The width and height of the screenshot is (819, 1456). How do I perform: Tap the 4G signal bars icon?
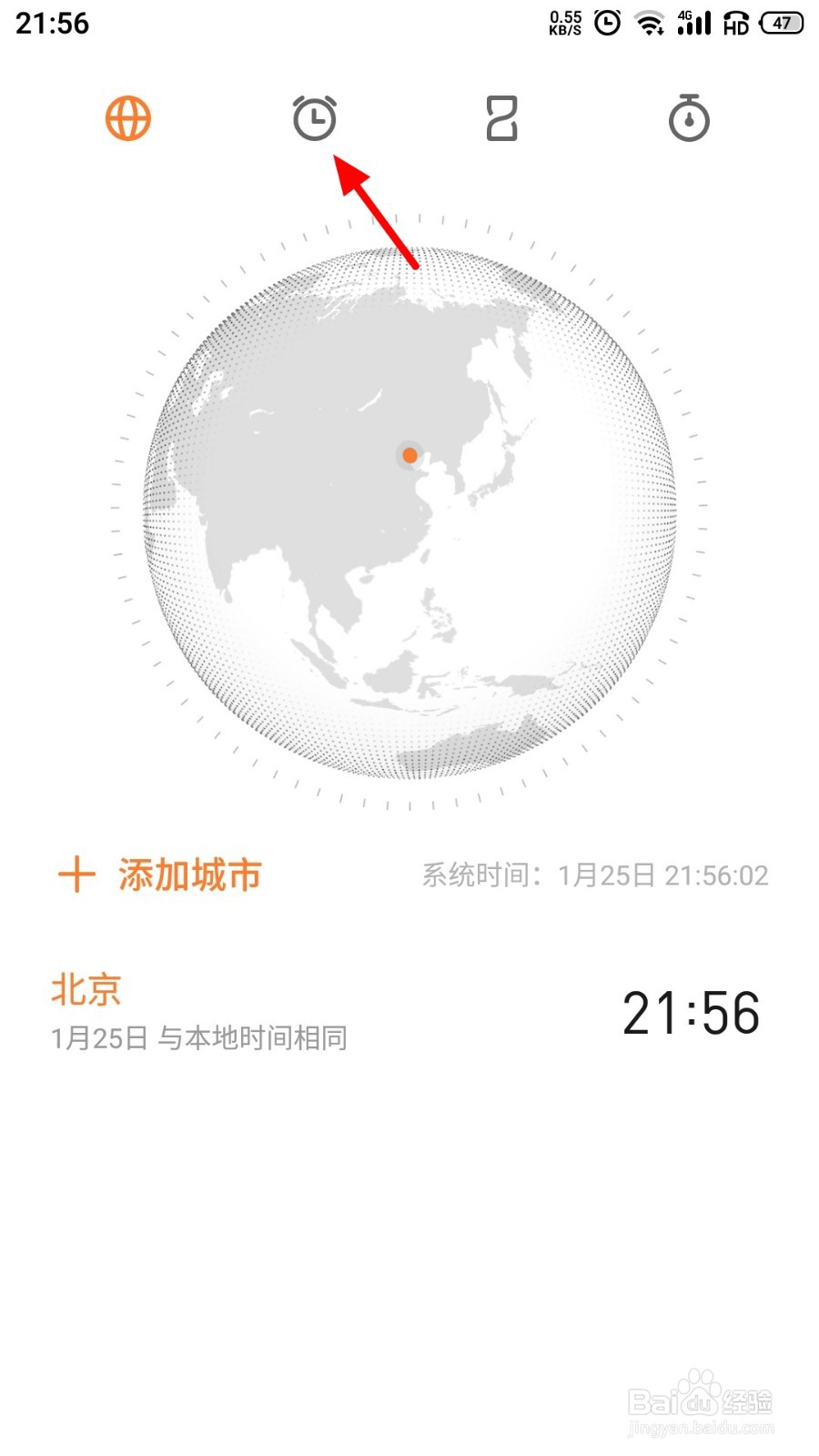[x=694, y=23]
